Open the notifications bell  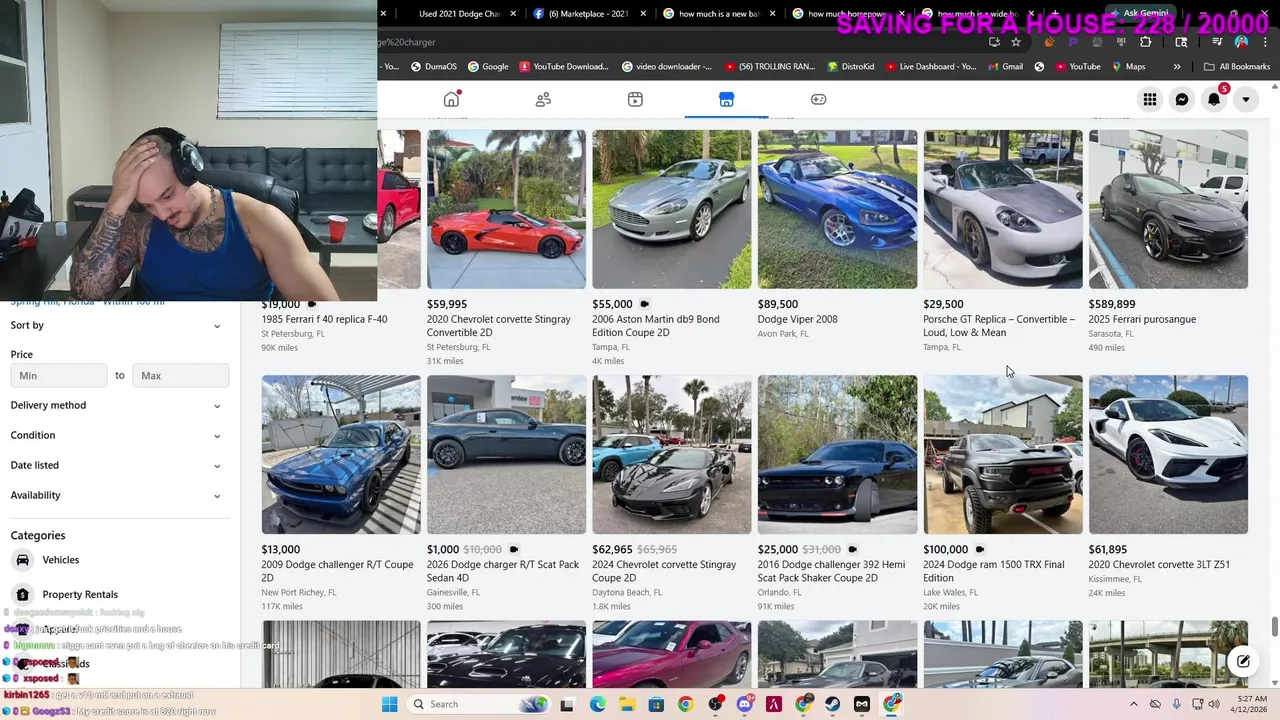[x=1213, y=99]
